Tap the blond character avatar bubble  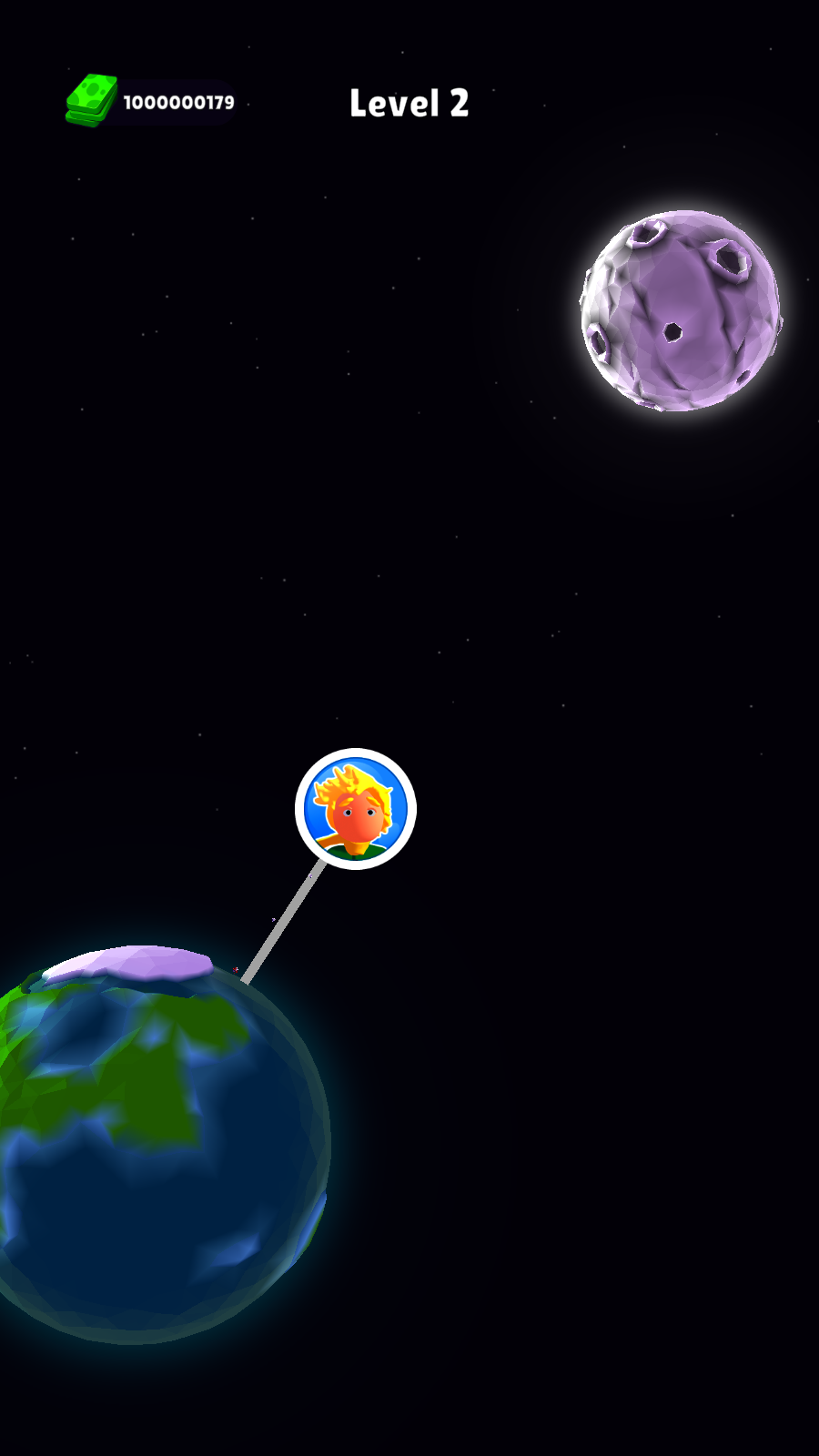click(356, 809)
